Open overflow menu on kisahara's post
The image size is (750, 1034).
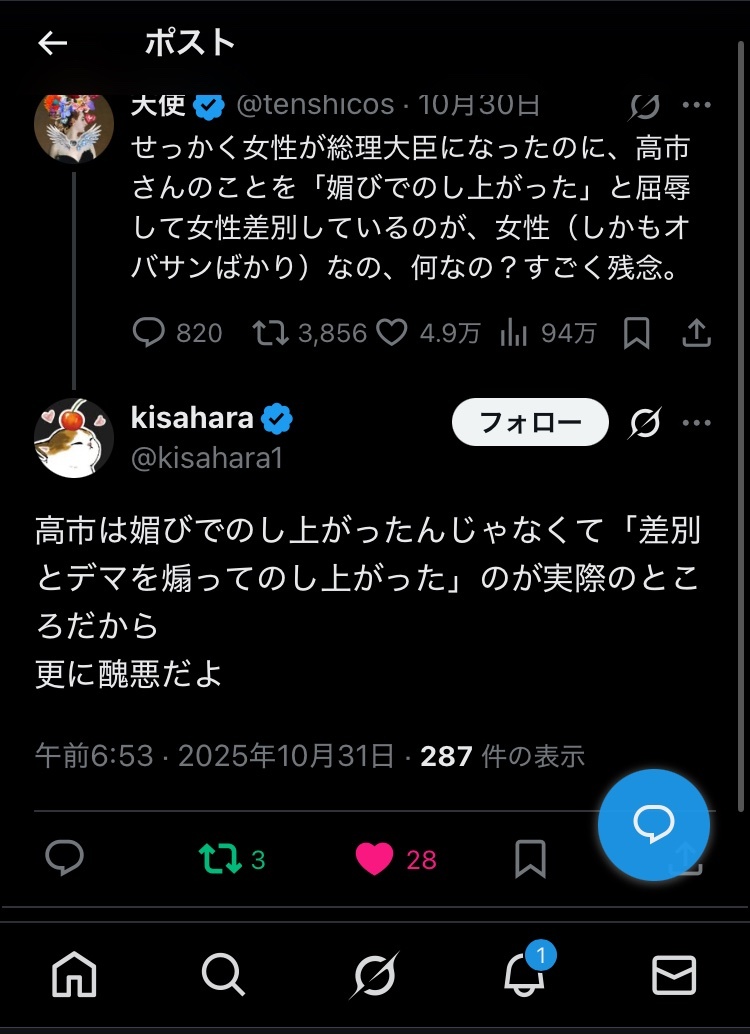[x=696, y=423]
